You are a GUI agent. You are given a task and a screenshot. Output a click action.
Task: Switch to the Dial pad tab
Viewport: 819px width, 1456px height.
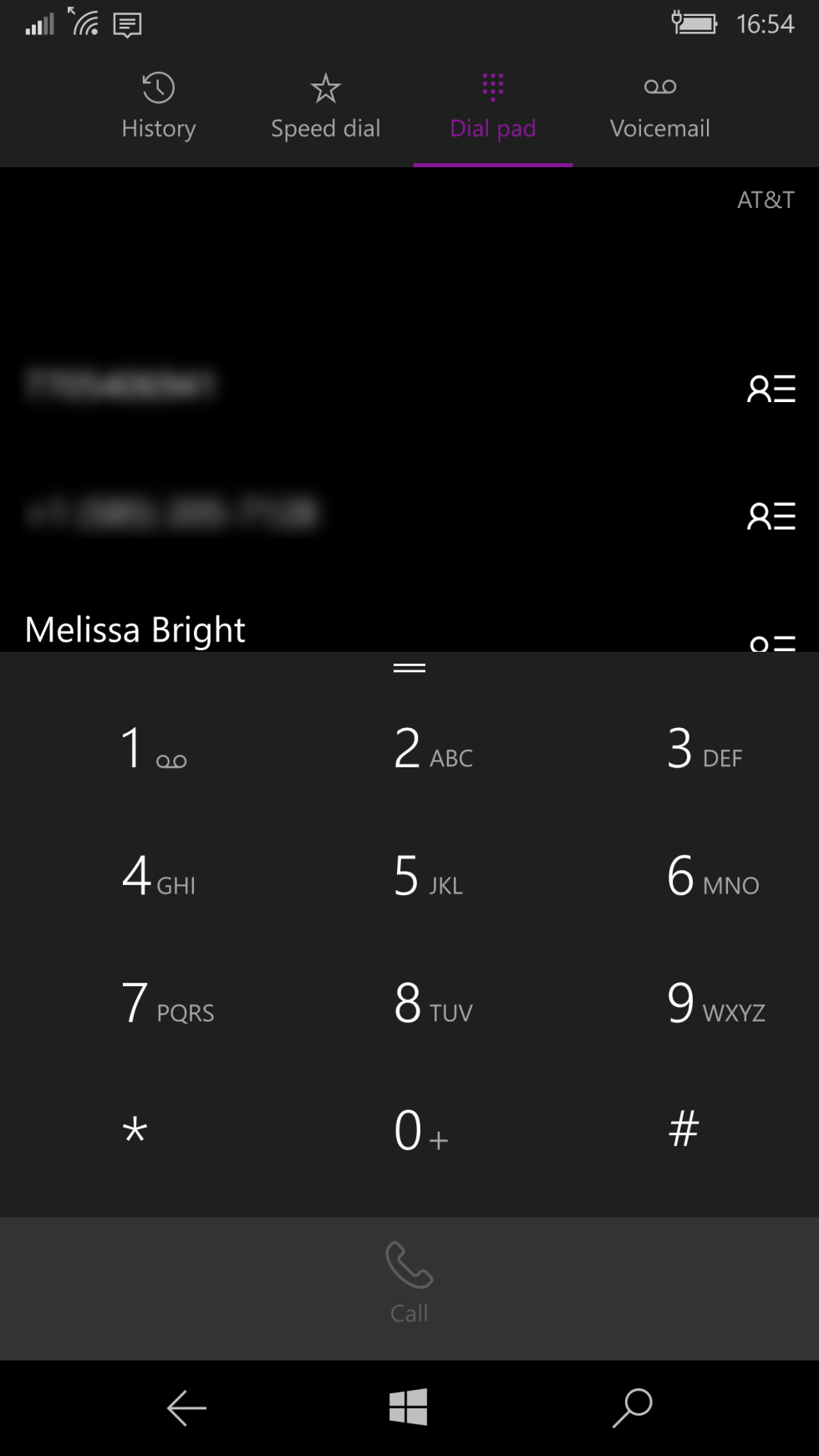point(493,104)
